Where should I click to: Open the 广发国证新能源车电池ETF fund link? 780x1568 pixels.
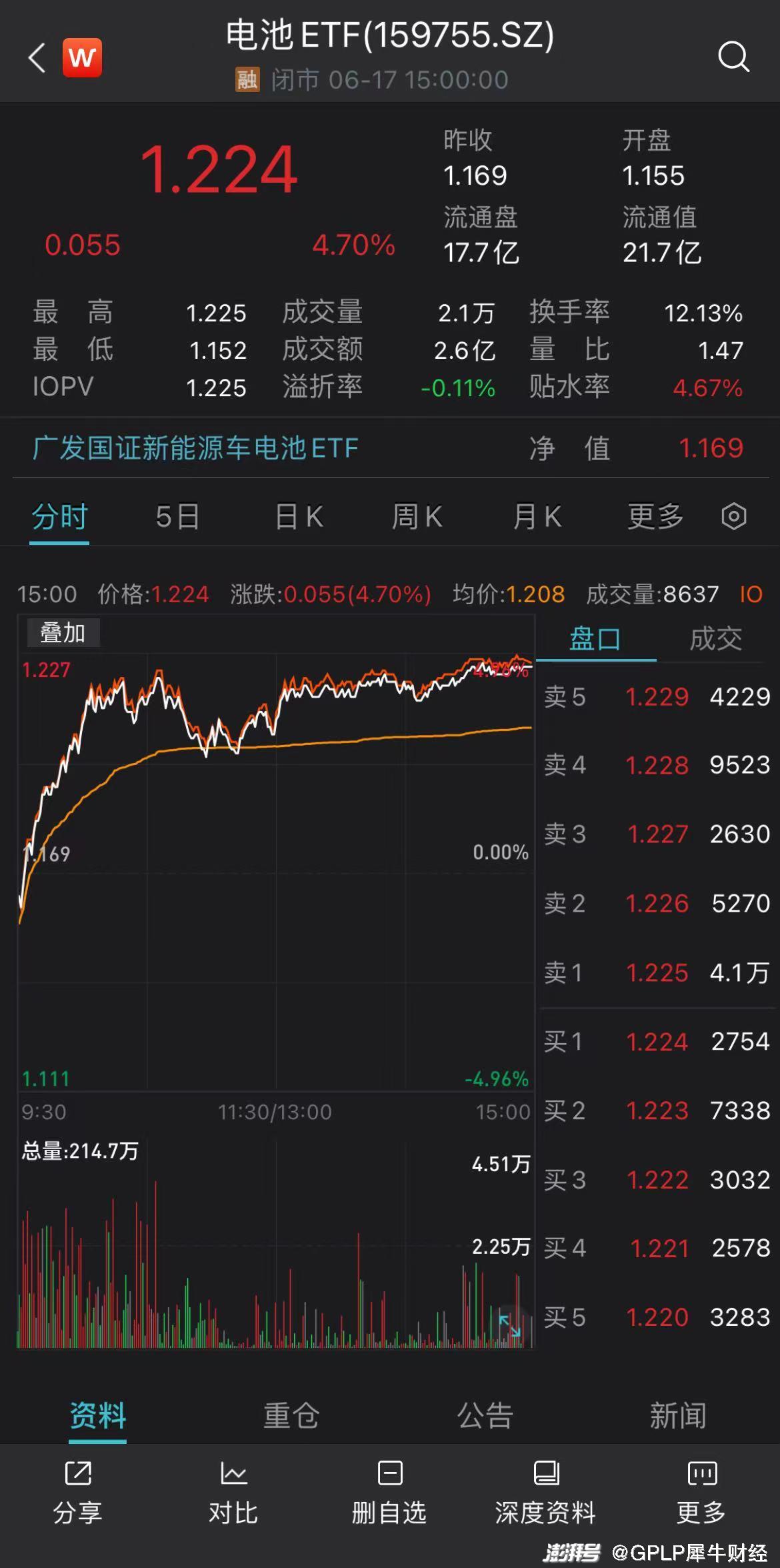coord(195,448)
